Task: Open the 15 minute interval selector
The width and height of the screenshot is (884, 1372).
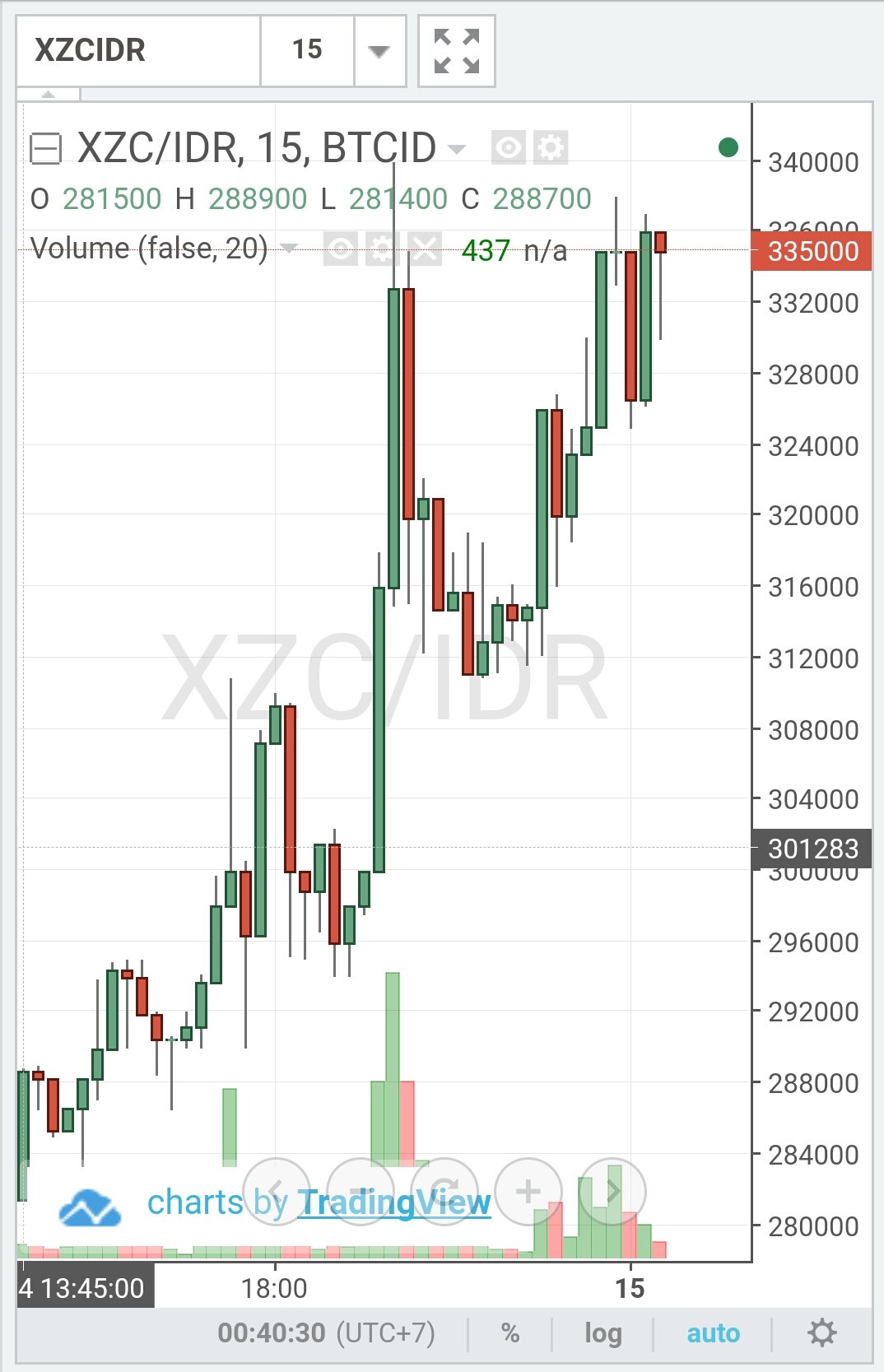Action: point(307,50)
